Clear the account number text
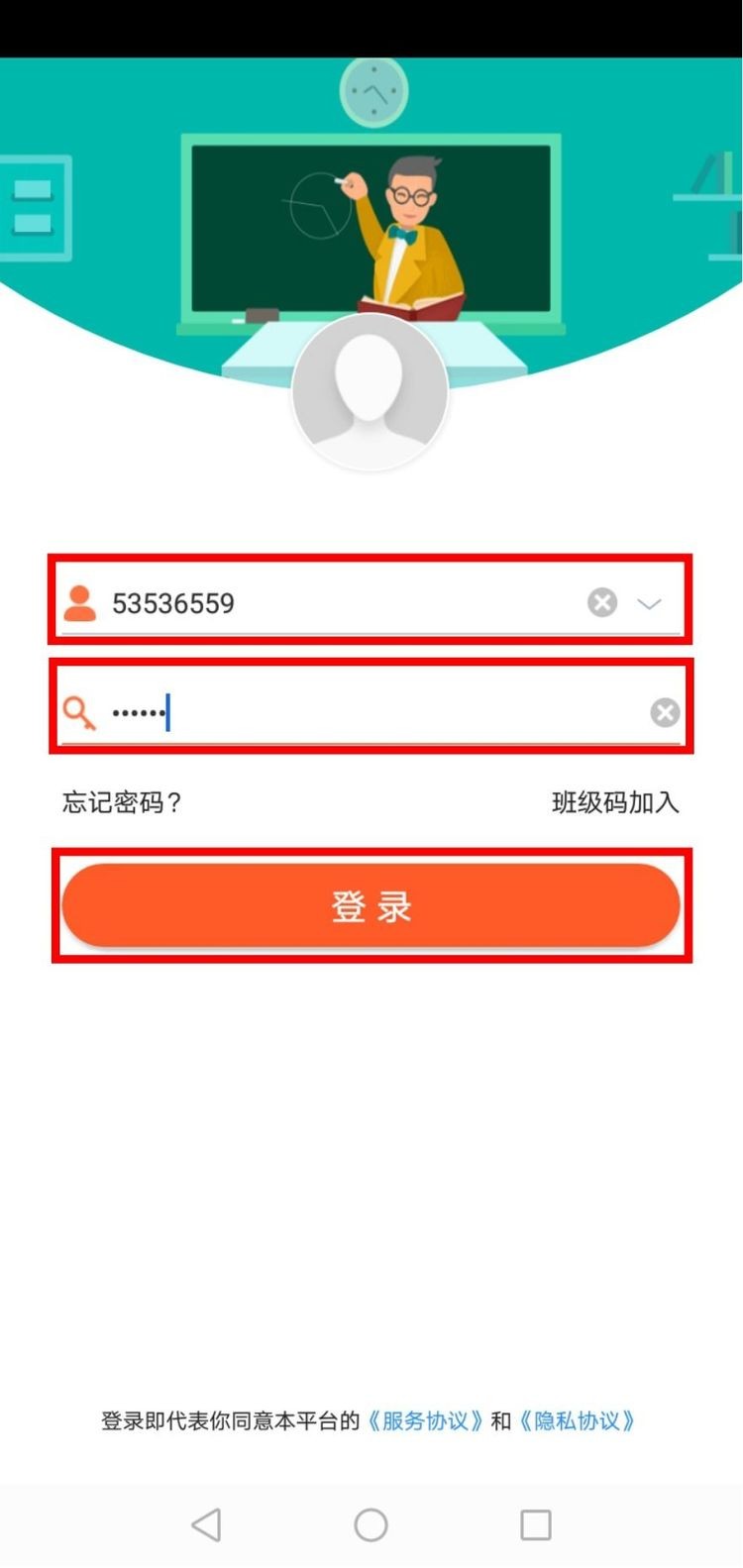The image size is (743, 1568). point(602,602)
